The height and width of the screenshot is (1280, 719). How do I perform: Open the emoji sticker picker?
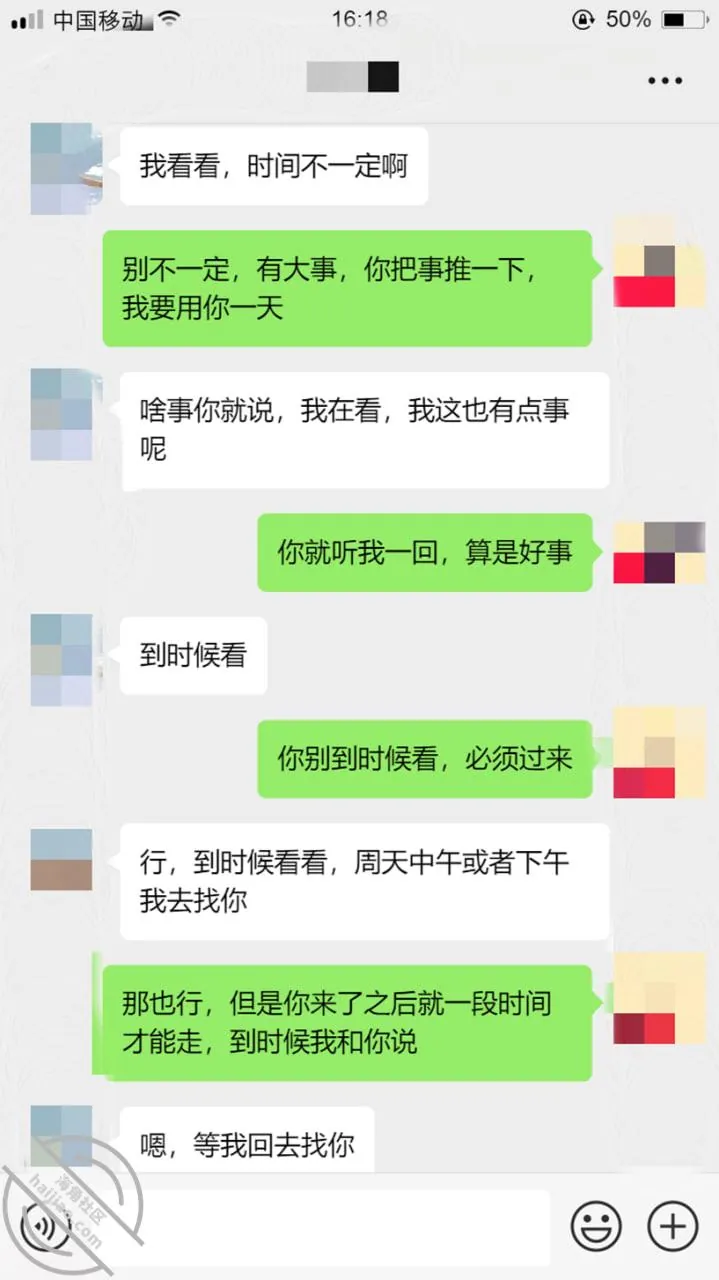tap(596, 1225)
